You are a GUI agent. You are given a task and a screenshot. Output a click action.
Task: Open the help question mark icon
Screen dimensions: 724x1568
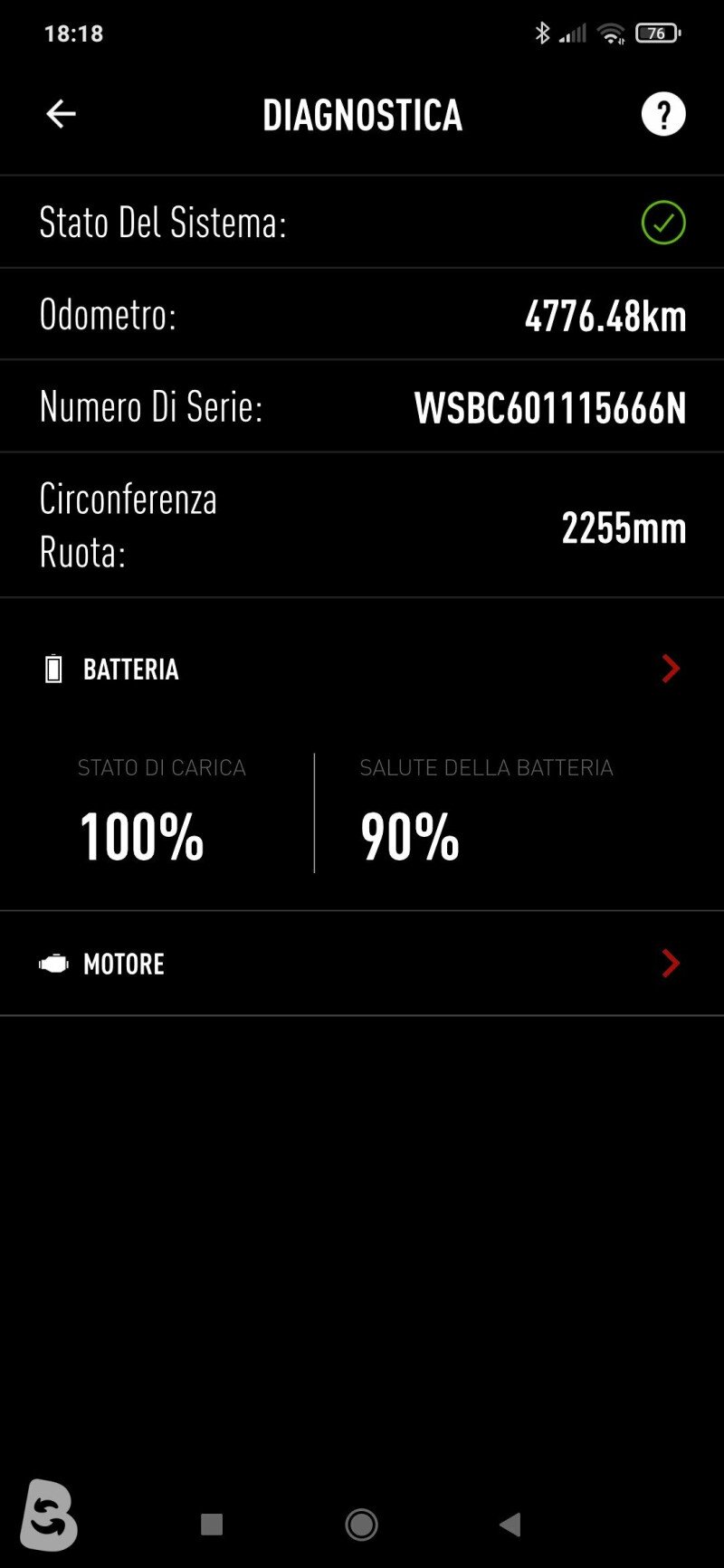pyautogui.click(x=663, y=114)
